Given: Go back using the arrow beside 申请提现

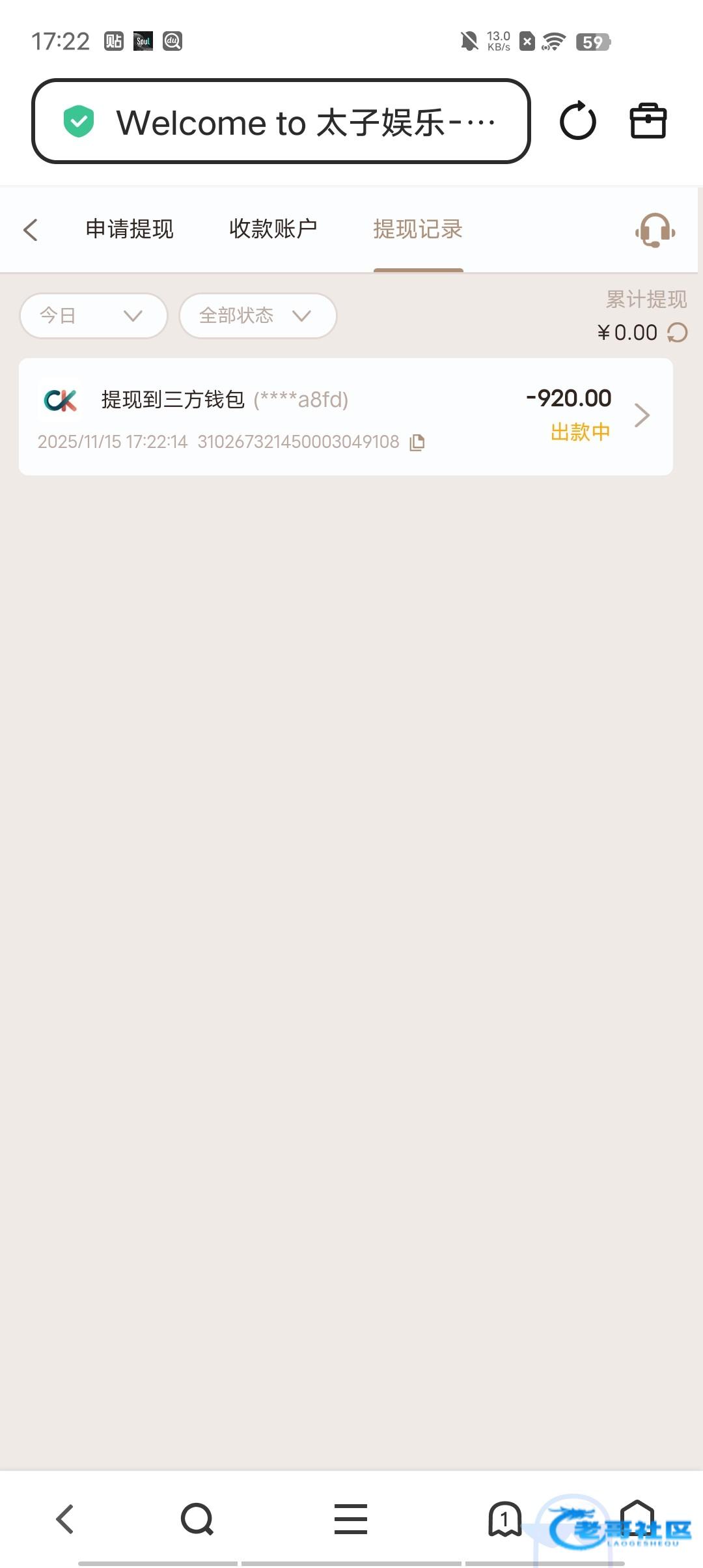Looking at the screenshot, I should tap(31, 229).
